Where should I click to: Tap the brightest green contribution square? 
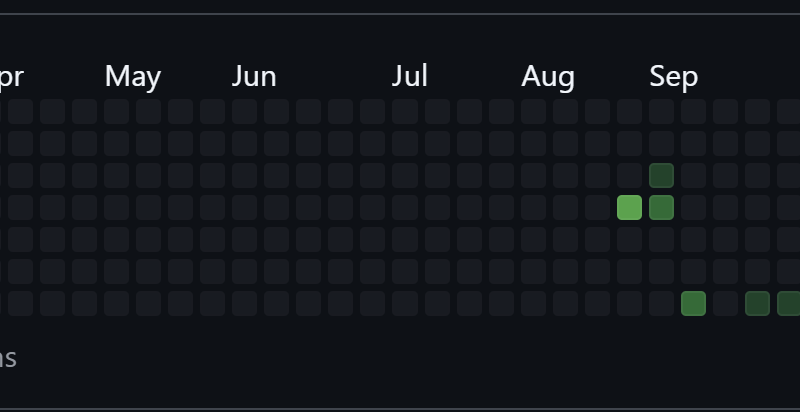[629, 208]
